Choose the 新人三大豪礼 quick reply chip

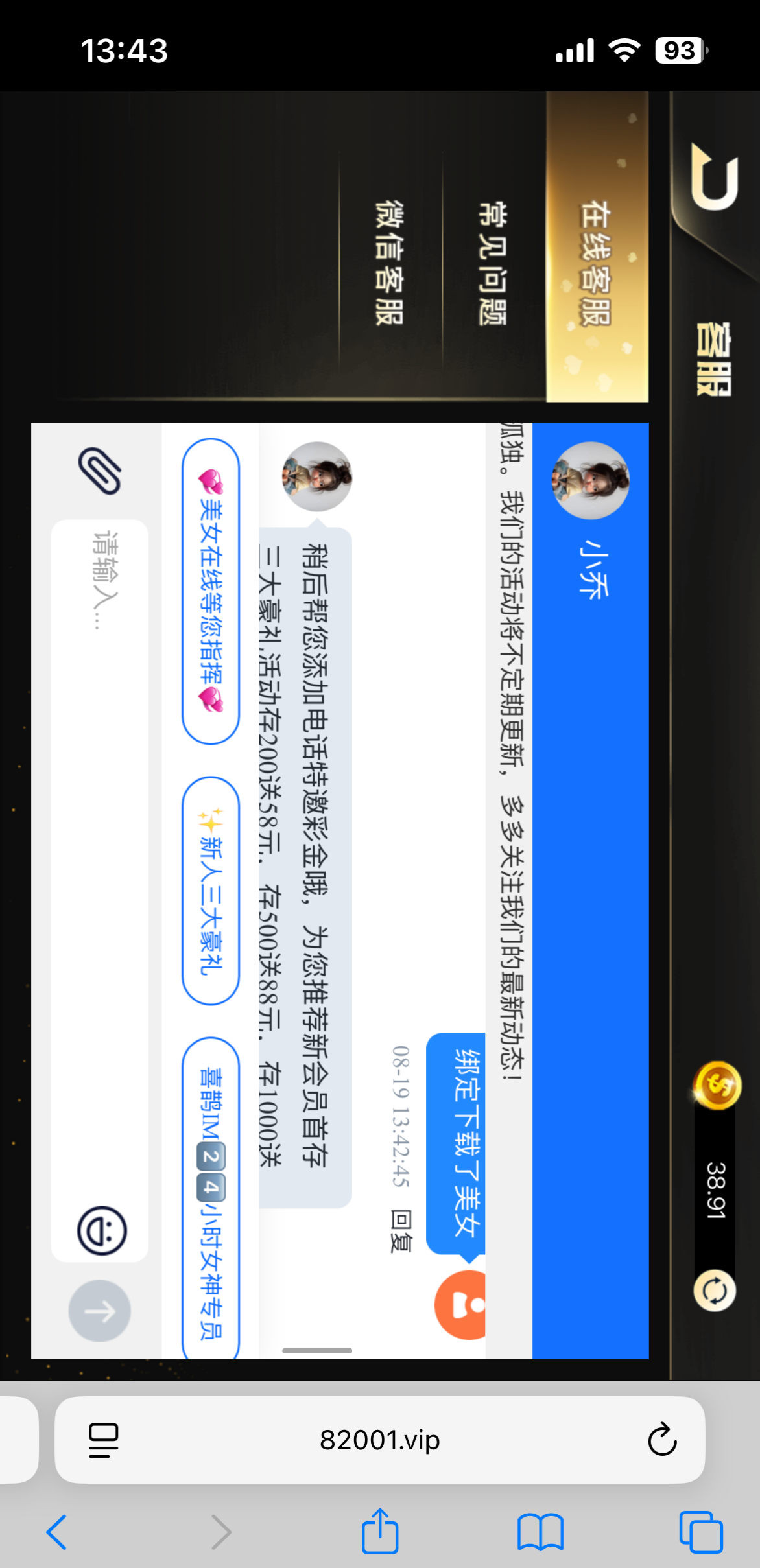pyautogui.click(x=211, y=891)
